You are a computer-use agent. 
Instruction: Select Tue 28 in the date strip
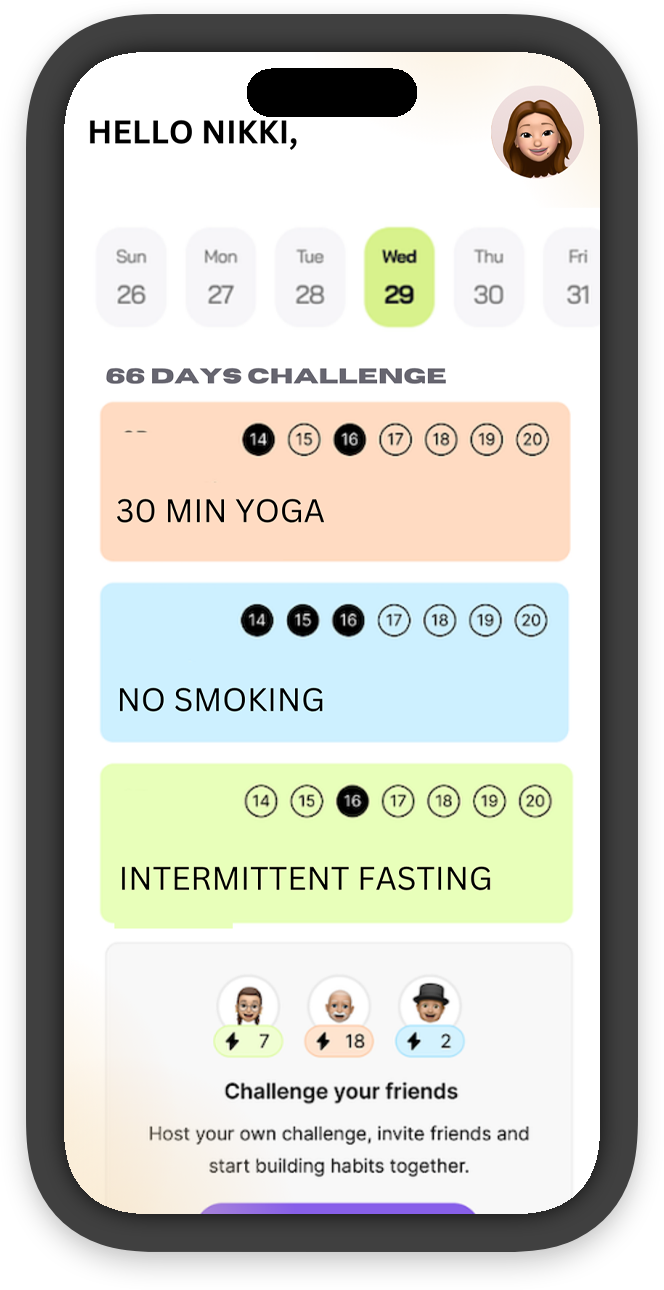310,277
